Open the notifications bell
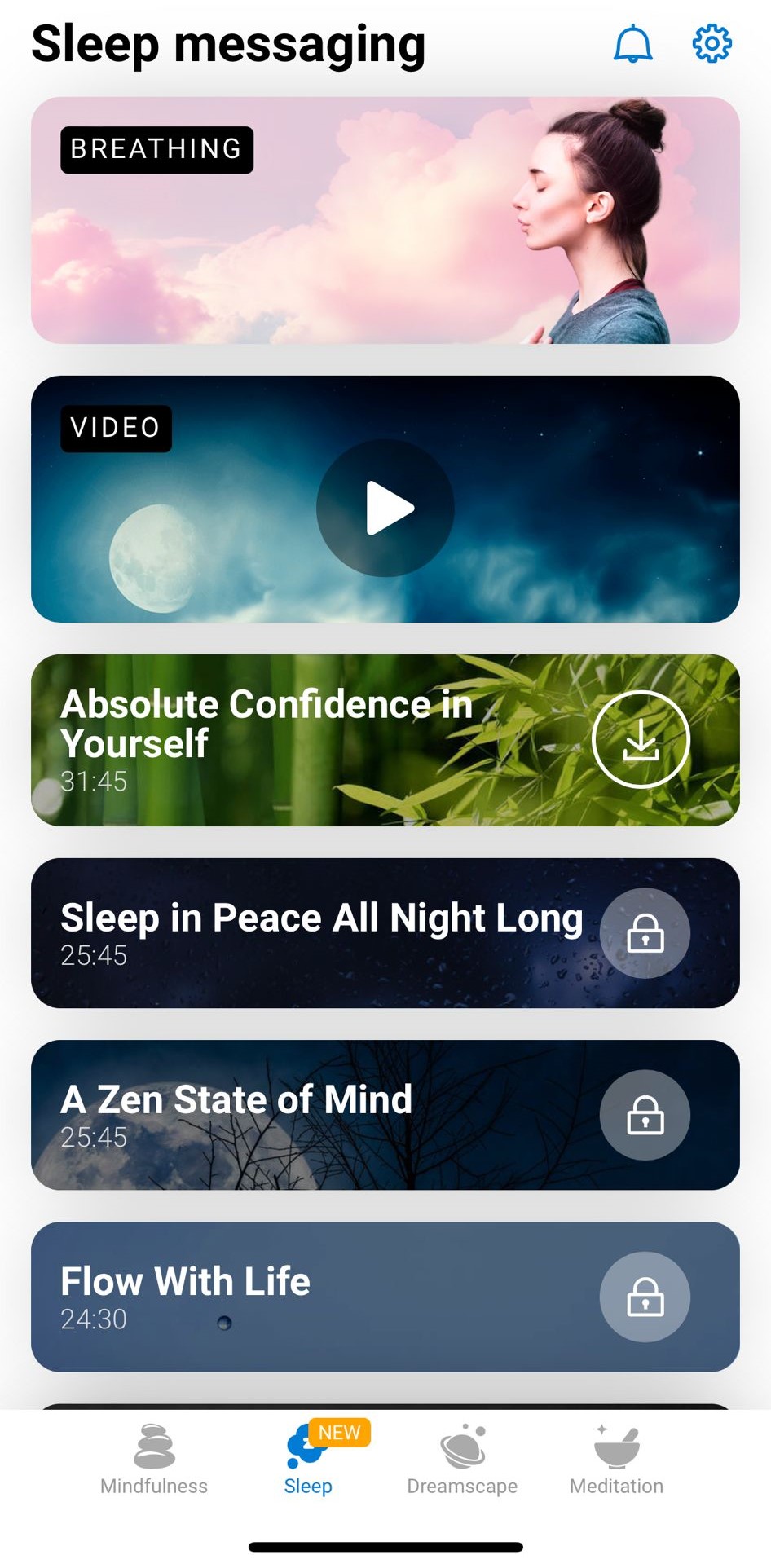This screenshot has height=1568, width=771. pyautogui.click(x=632, y=43)
